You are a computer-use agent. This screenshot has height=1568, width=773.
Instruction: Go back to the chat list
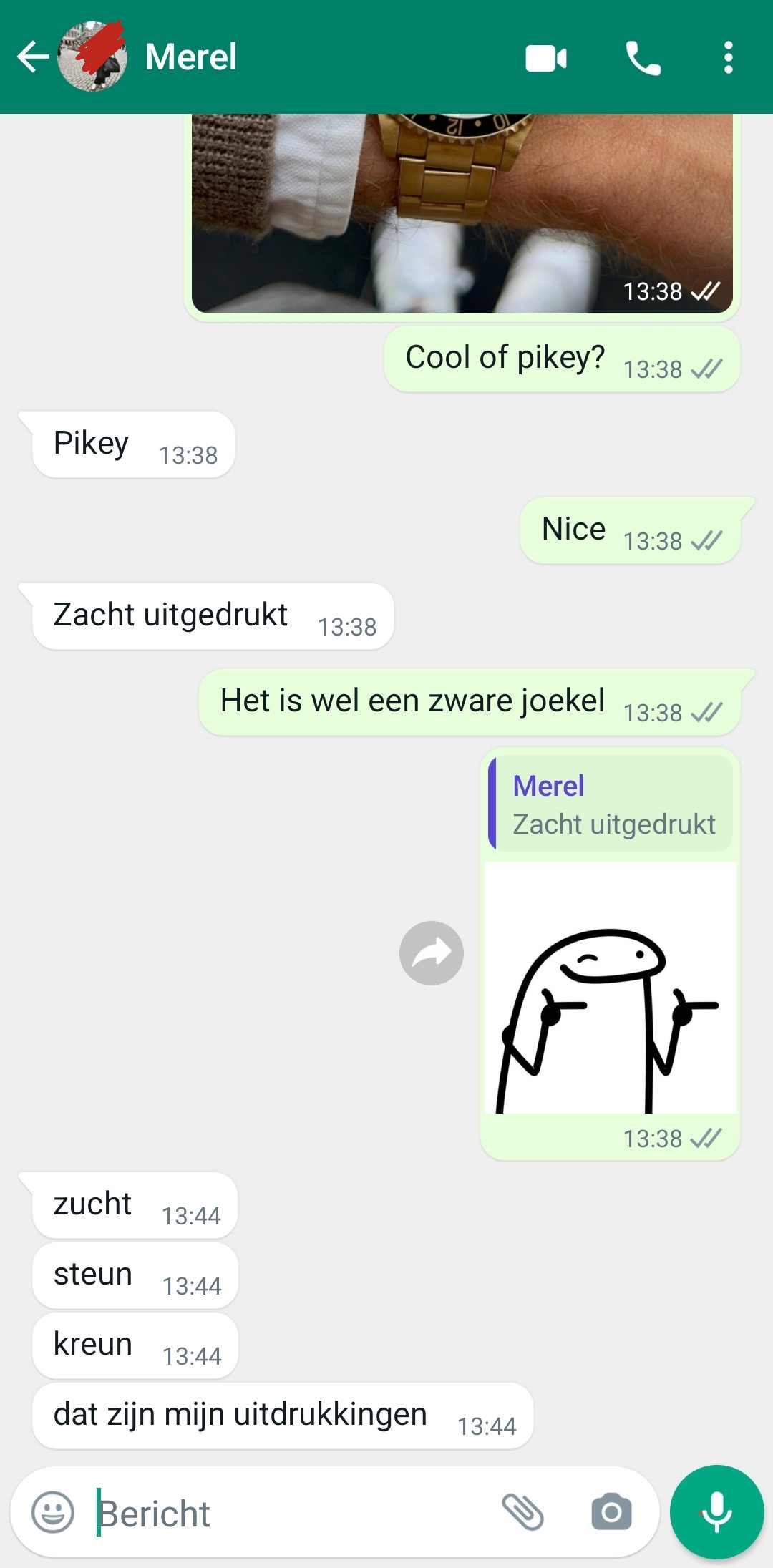tap(33, 57)
